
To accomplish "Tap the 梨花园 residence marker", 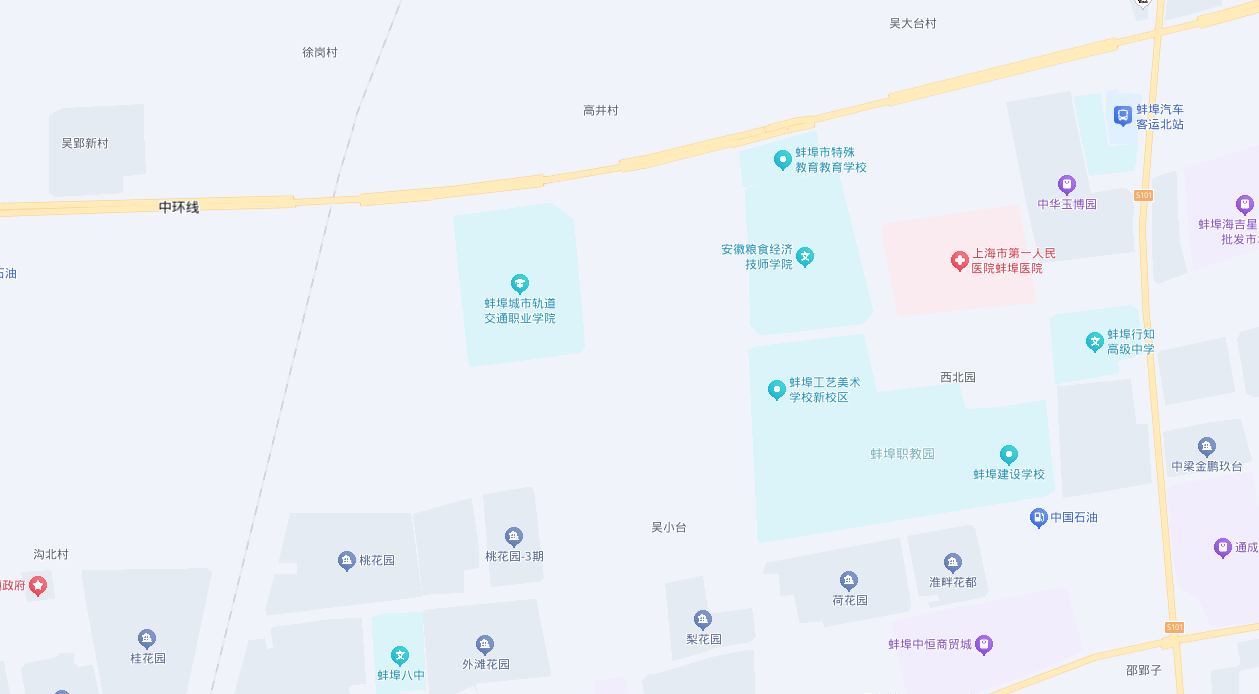I will (703, 620).
